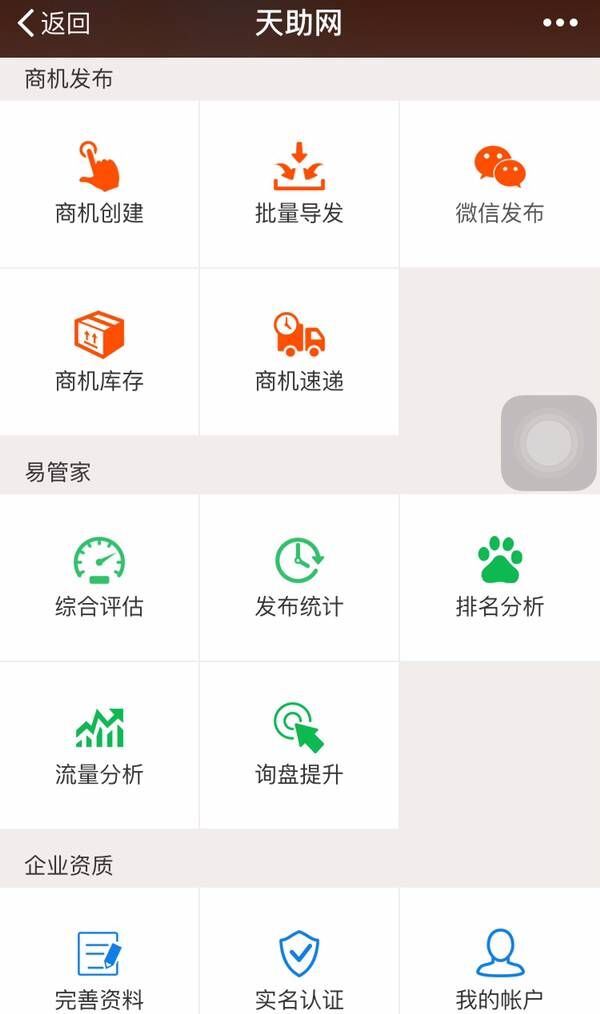Screen dimensions: 600x1014
Task: Select the 询盘提升 tile
Action: coord(299,745)
